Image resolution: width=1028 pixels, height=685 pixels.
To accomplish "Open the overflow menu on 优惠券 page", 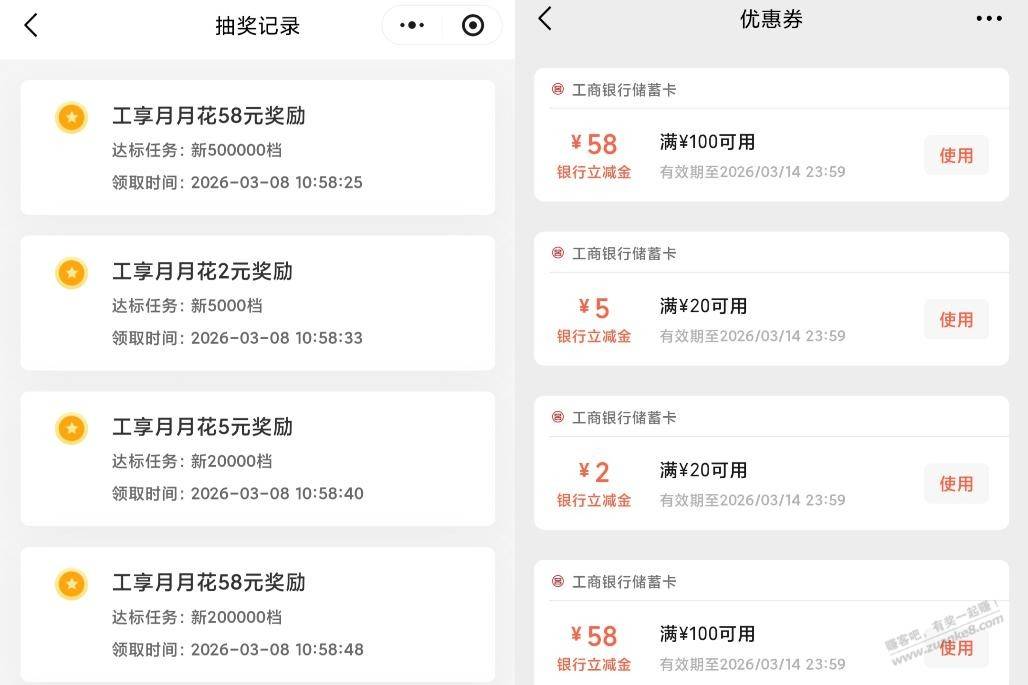I will tap(988, 19).
